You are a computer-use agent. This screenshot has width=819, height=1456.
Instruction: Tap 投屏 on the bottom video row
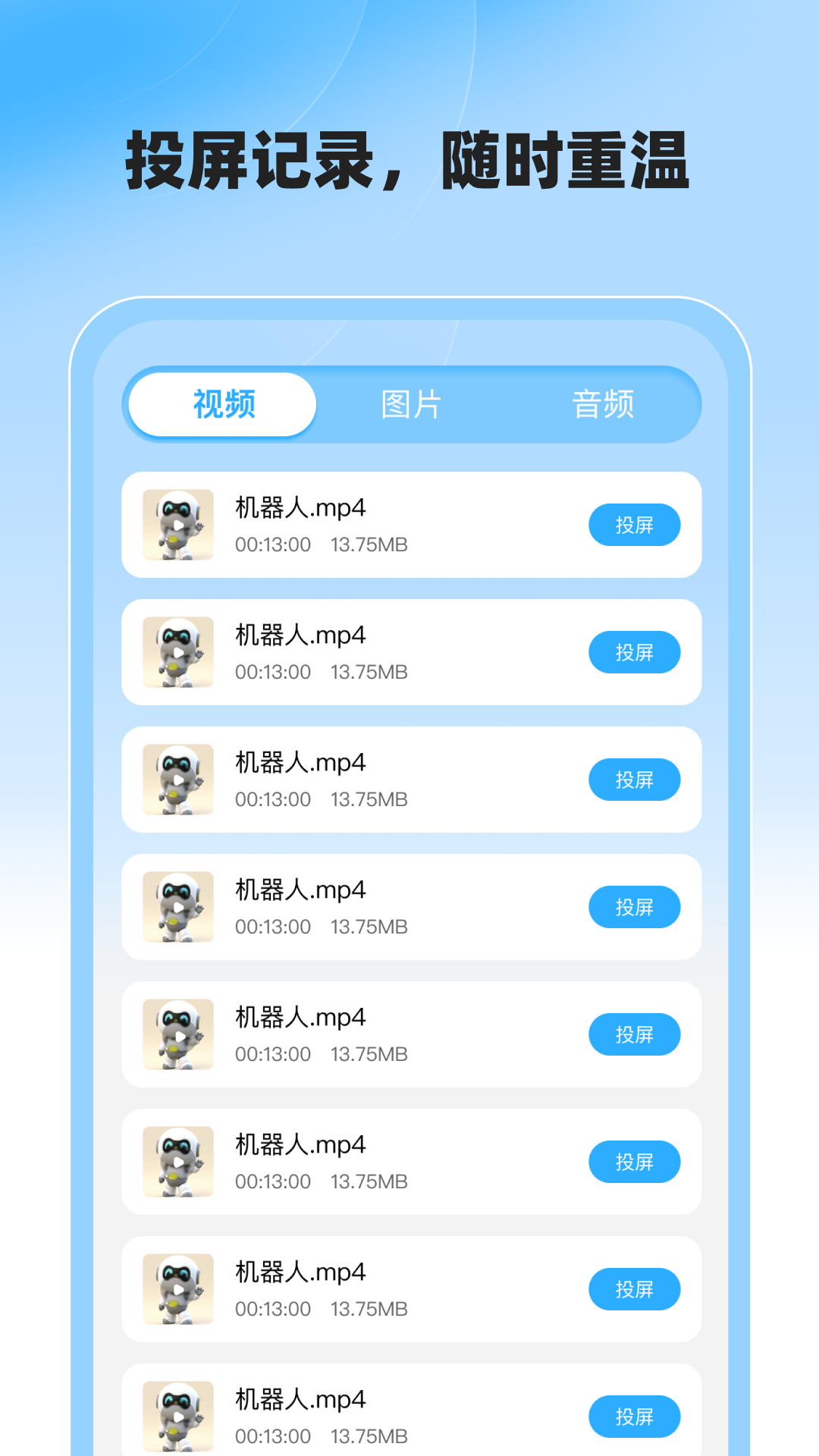tap(635, 1416)
